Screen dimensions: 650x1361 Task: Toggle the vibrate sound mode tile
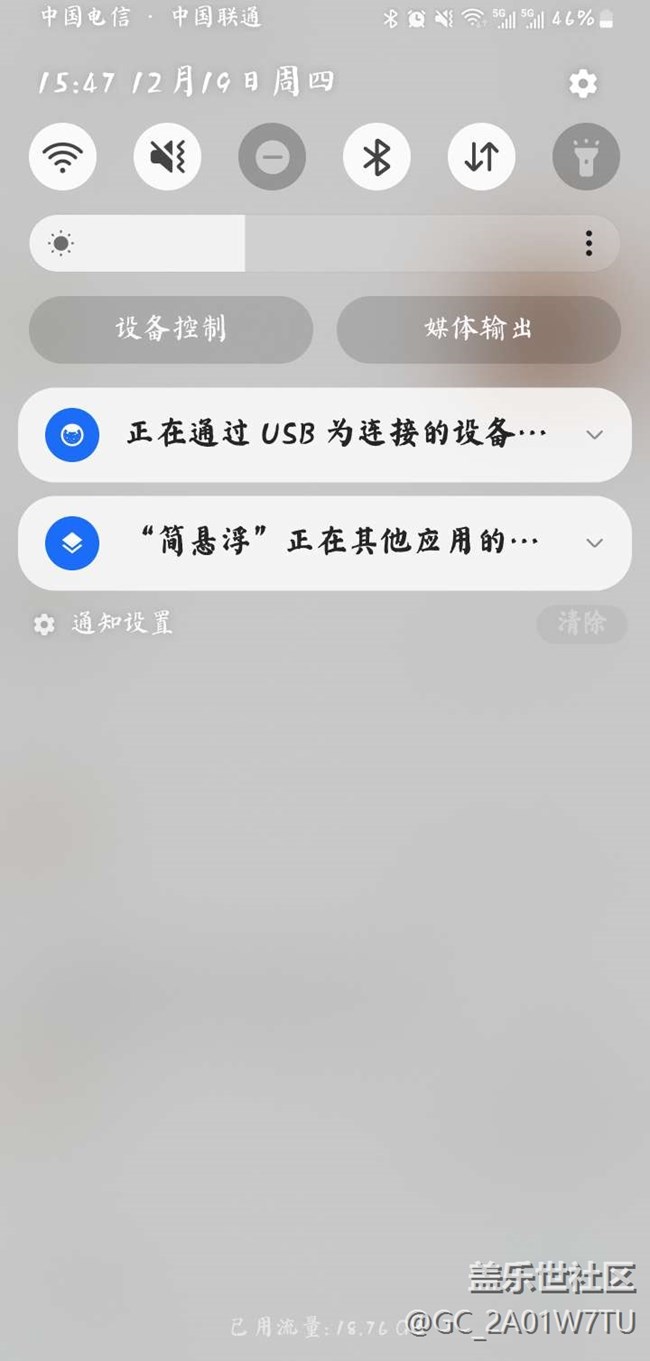click(x=167, y=157)
